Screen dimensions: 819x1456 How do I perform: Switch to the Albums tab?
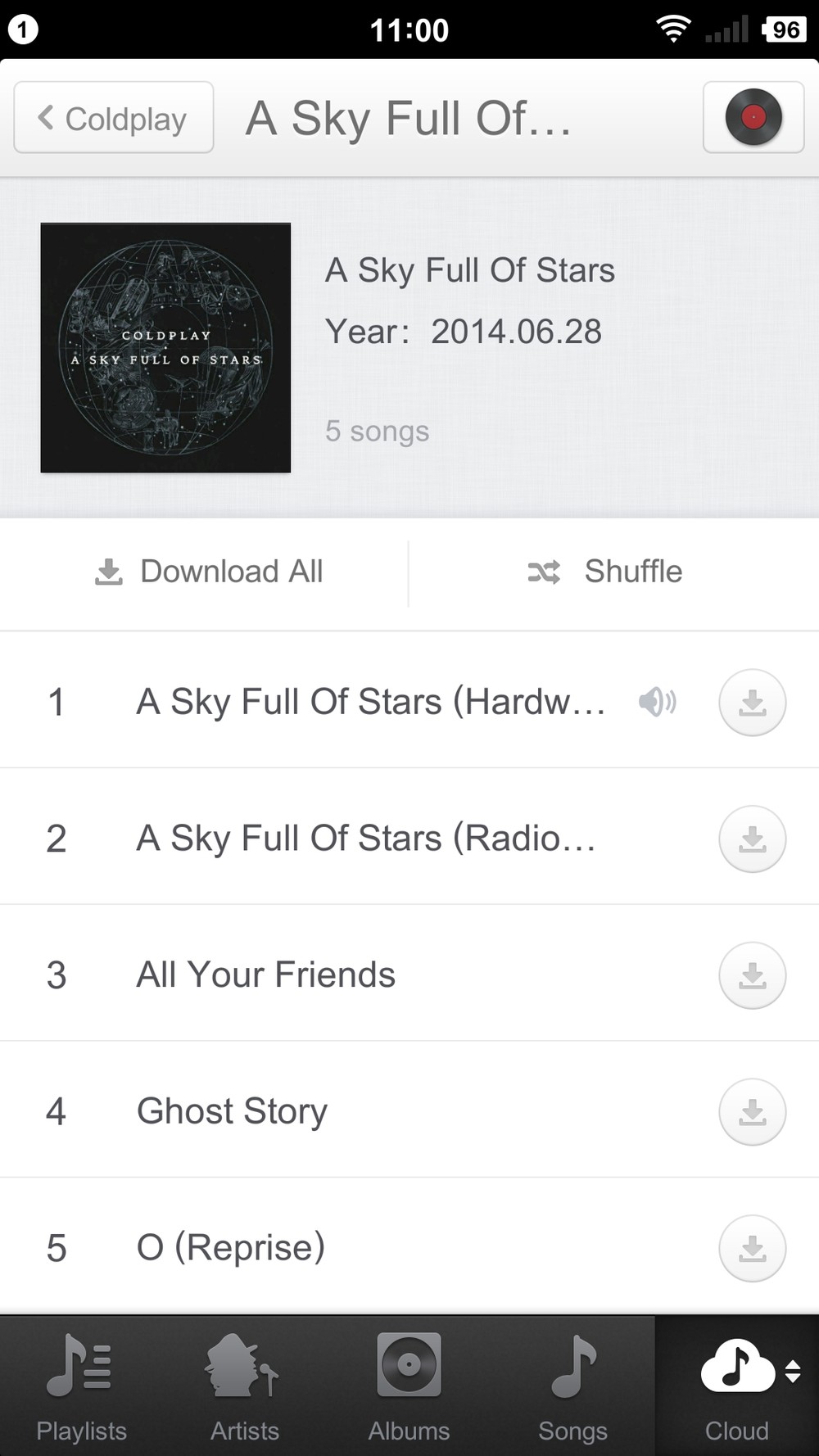coord(409,1386)
